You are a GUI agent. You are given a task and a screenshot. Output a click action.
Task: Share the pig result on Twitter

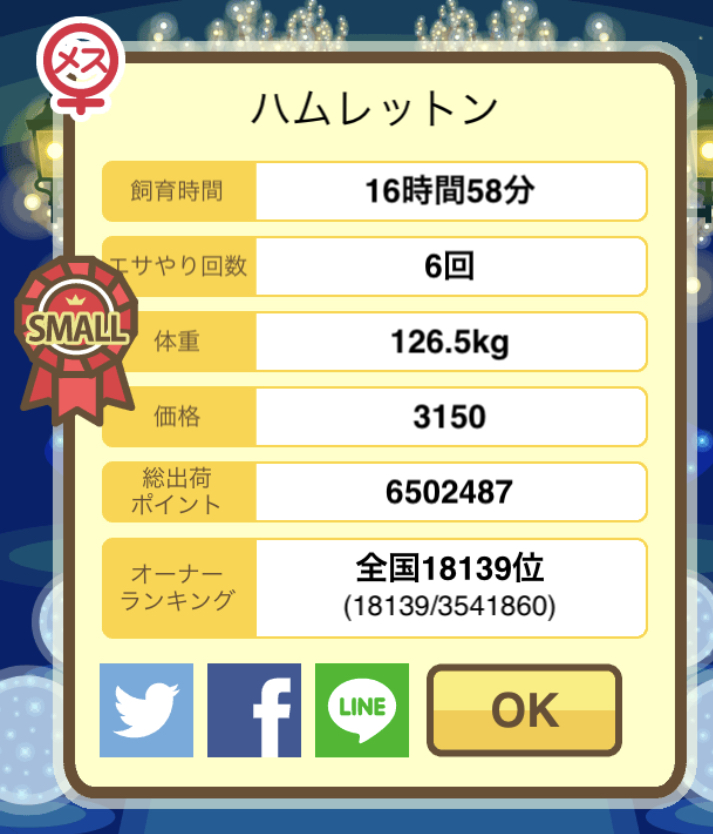pyautogui.click(x=146, y=710)
